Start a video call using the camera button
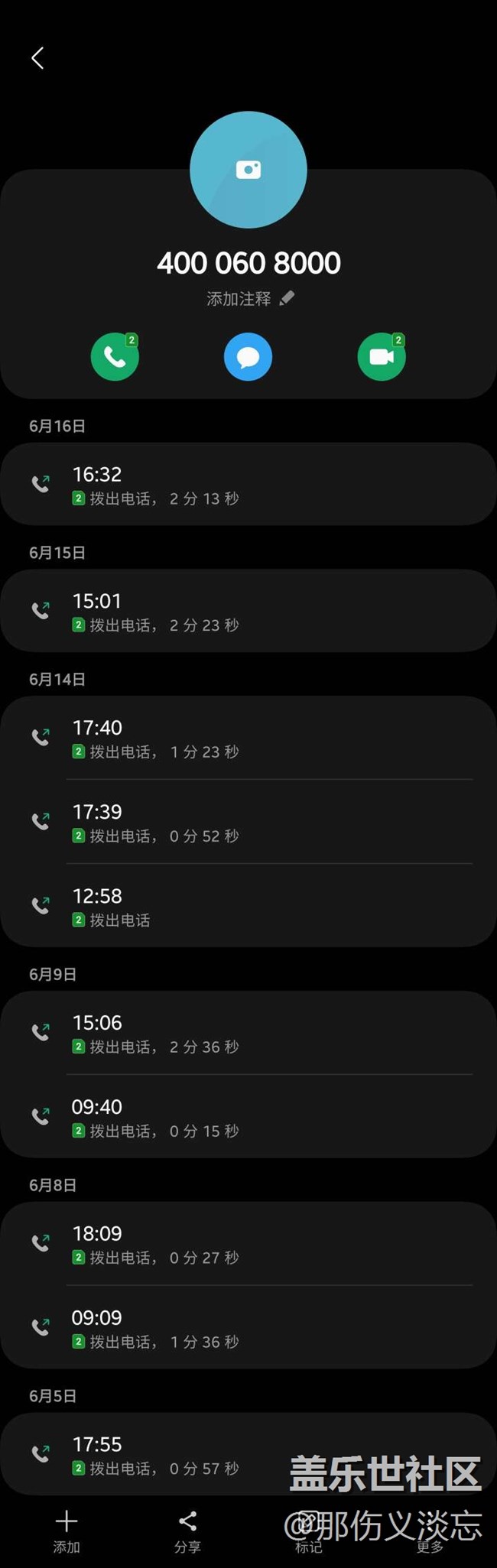The image size is (497, 1568). click(x=382, y=357)
